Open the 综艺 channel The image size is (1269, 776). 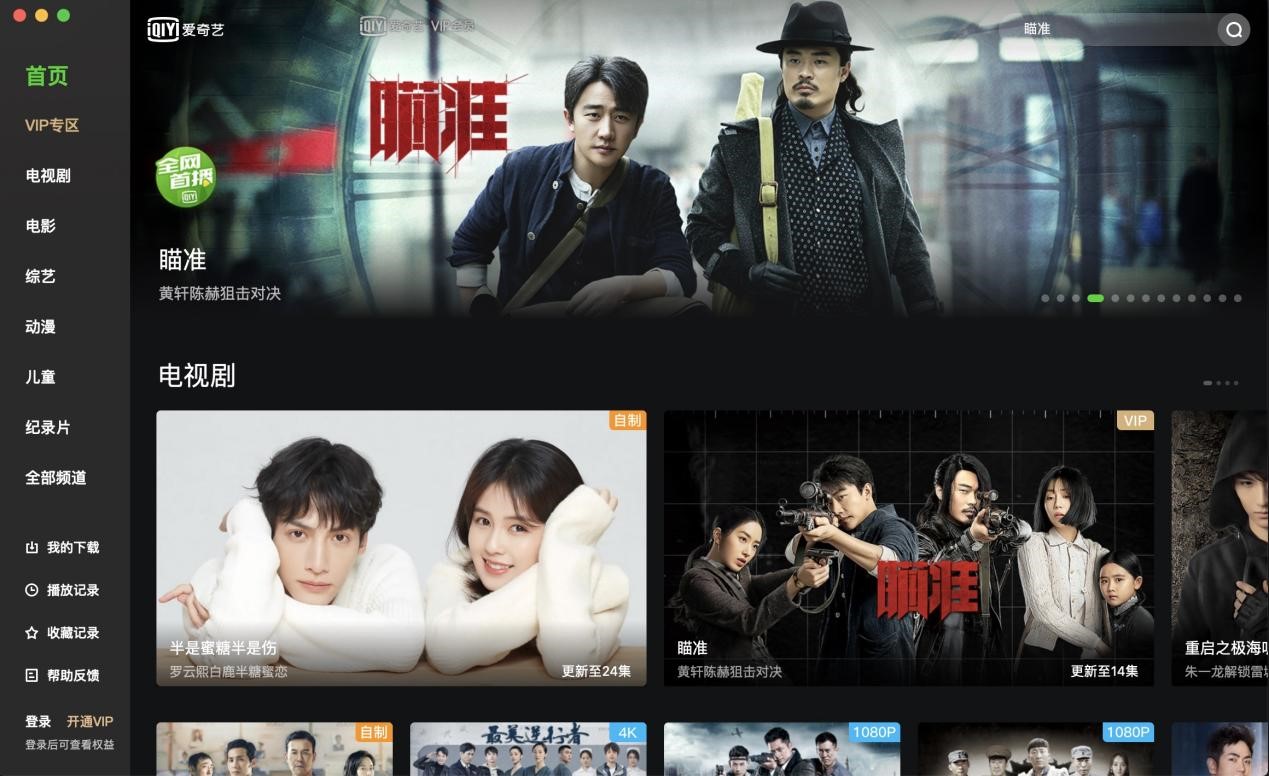[x=41, y=276]
